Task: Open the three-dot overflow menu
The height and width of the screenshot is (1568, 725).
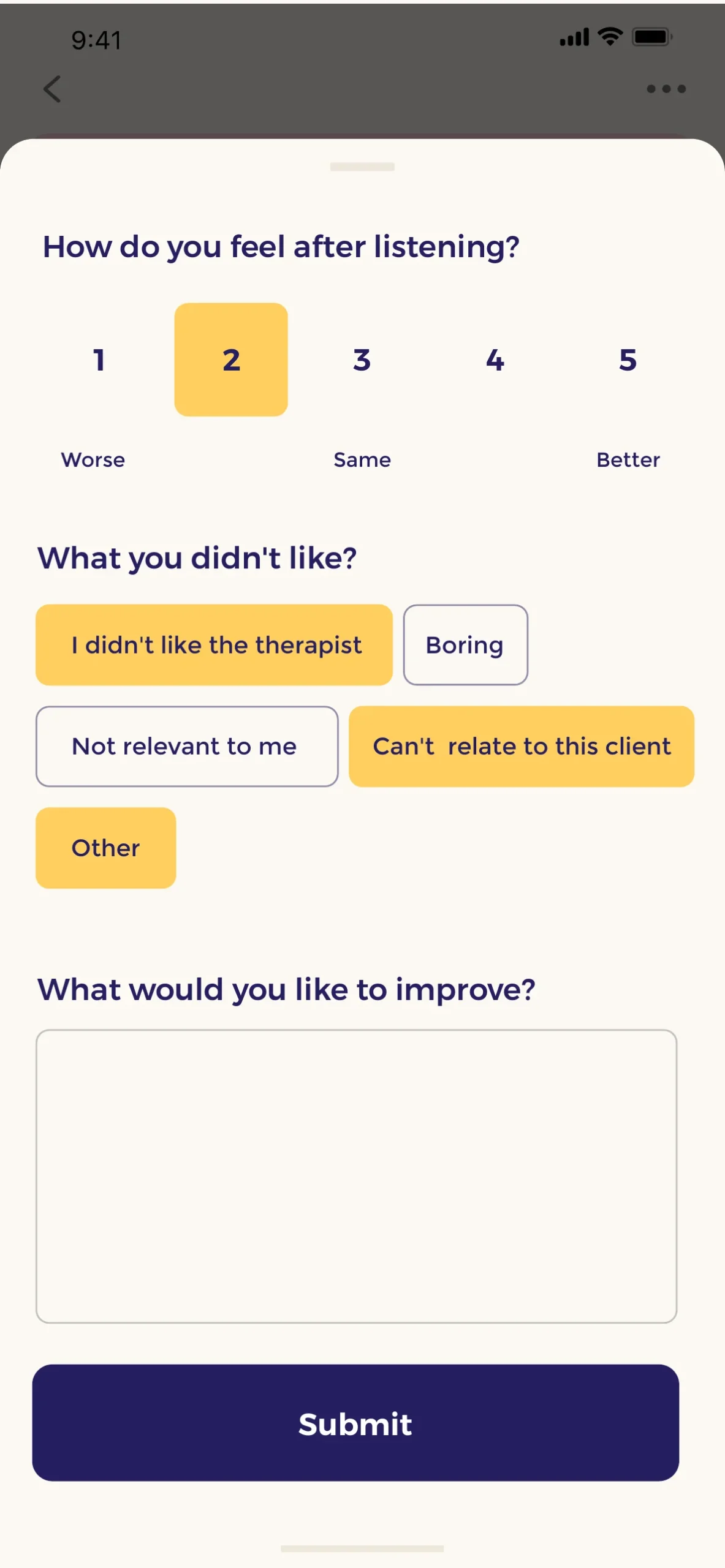Action: pos(666,89)
